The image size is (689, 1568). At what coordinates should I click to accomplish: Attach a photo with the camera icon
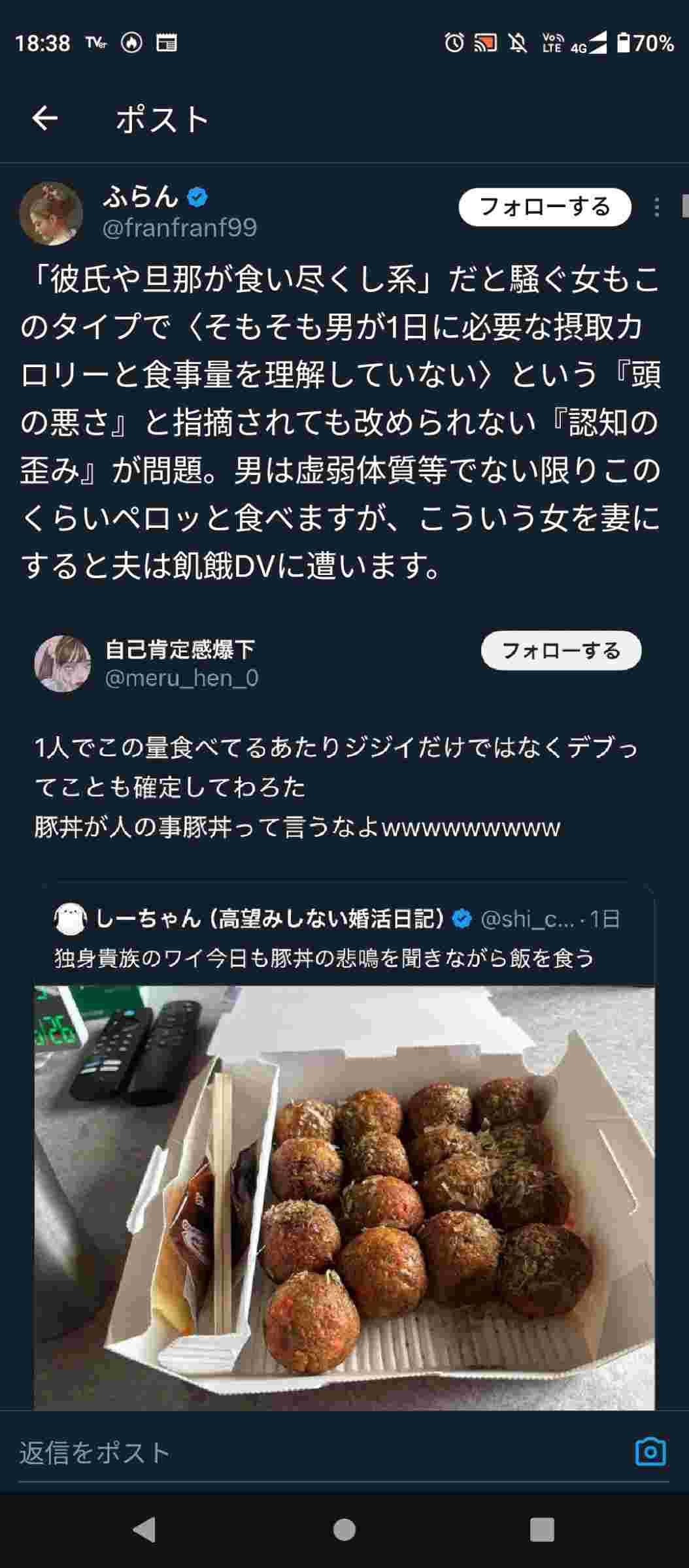(x=650, y=1452)
